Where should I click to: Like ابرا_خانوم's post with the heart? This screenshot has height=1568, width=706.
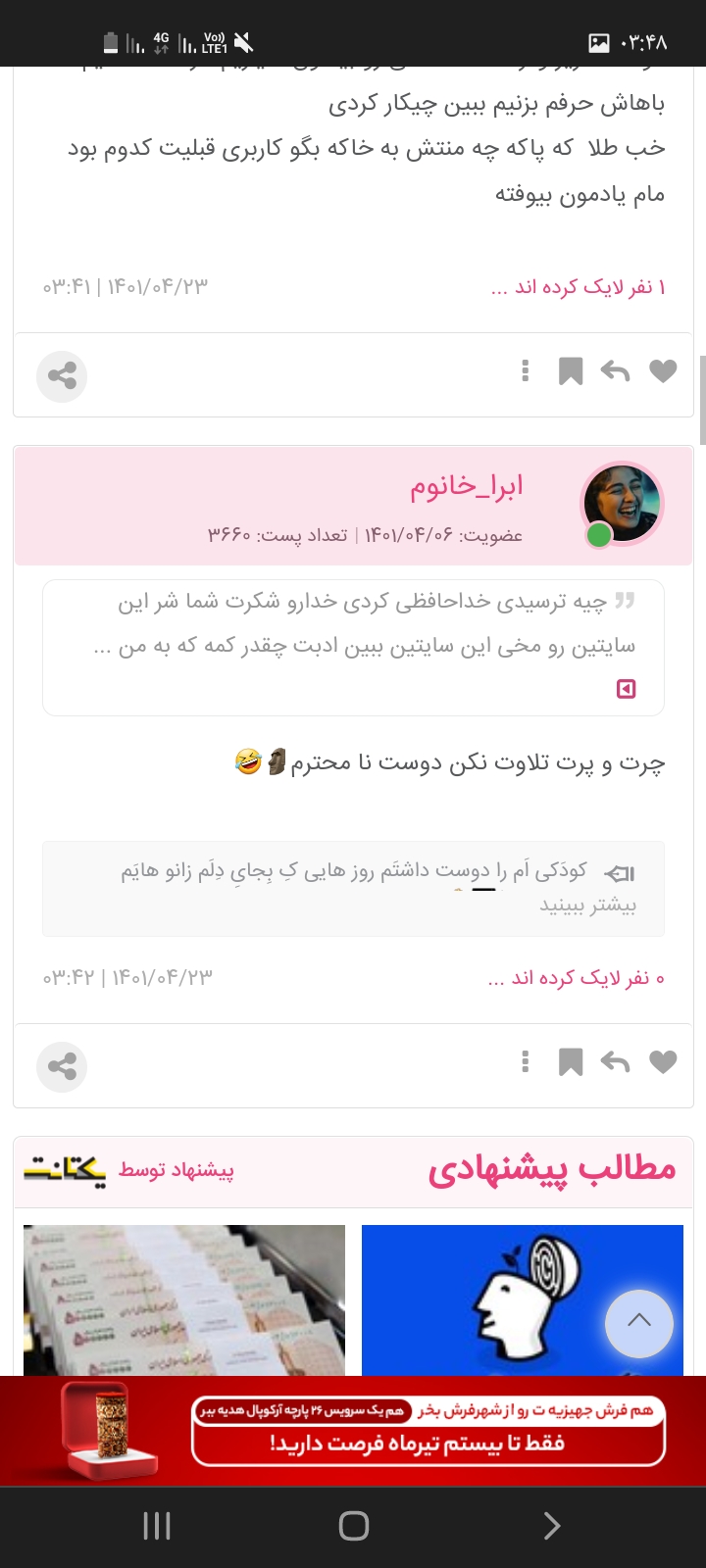point(663,1061)
